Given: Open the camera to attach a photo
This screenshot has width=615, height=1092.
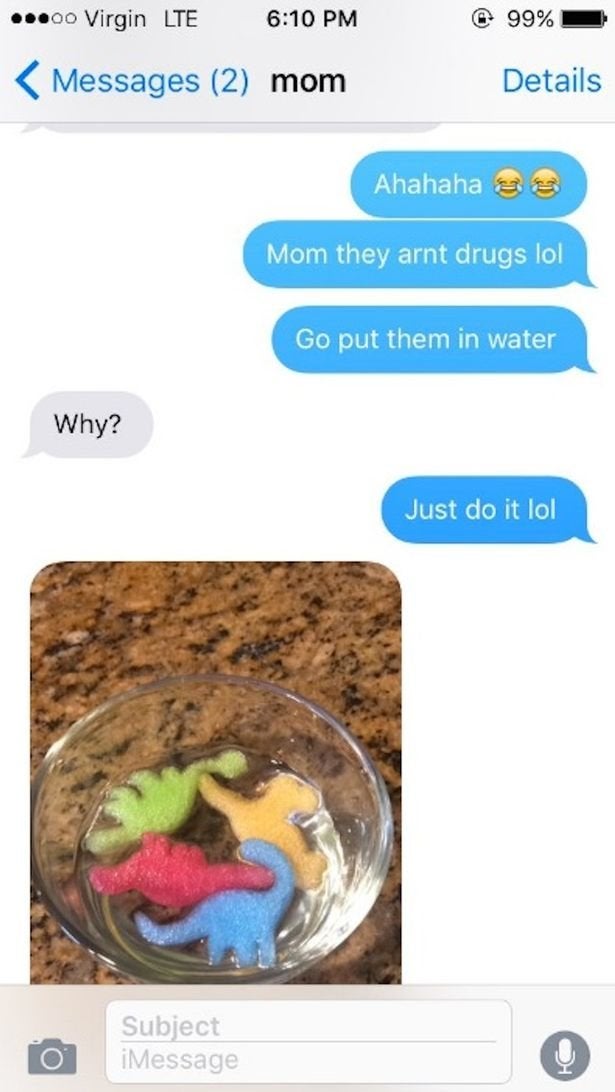Looking at the screenshot, I should pyautogui.click(x=52, y=1056).
